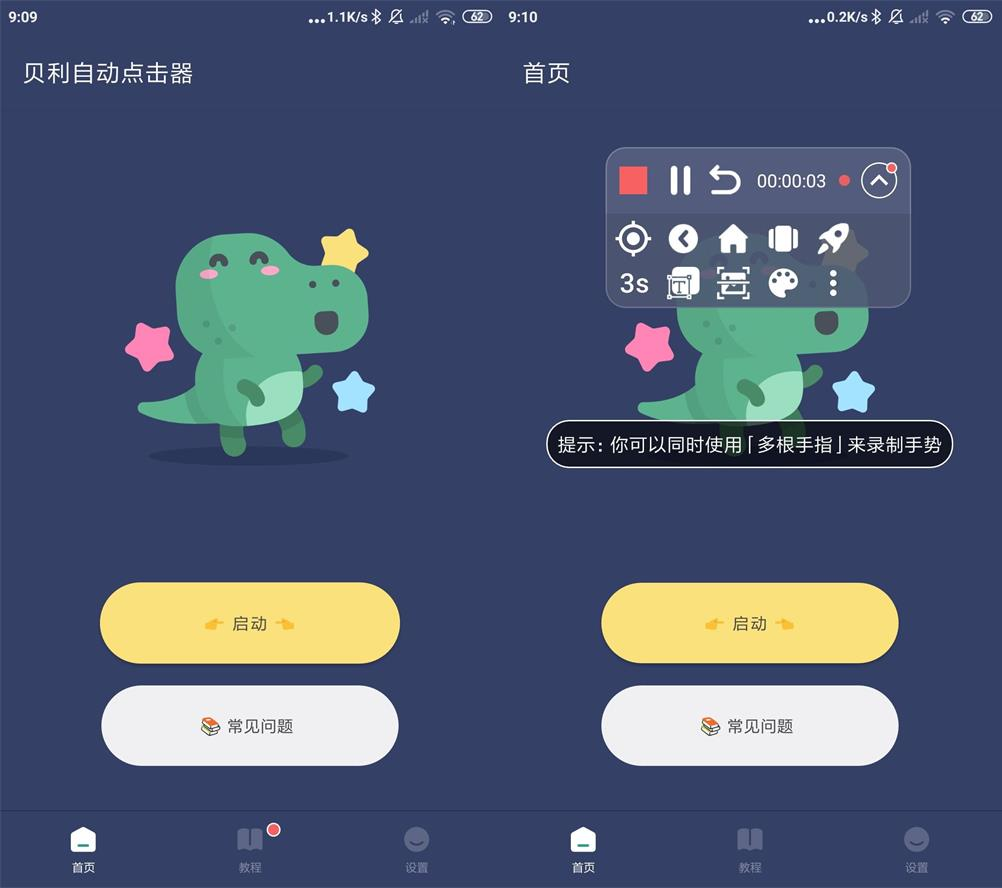
Task: Tap 启动 on the screen titled 首页
Action: click(750, 624)
